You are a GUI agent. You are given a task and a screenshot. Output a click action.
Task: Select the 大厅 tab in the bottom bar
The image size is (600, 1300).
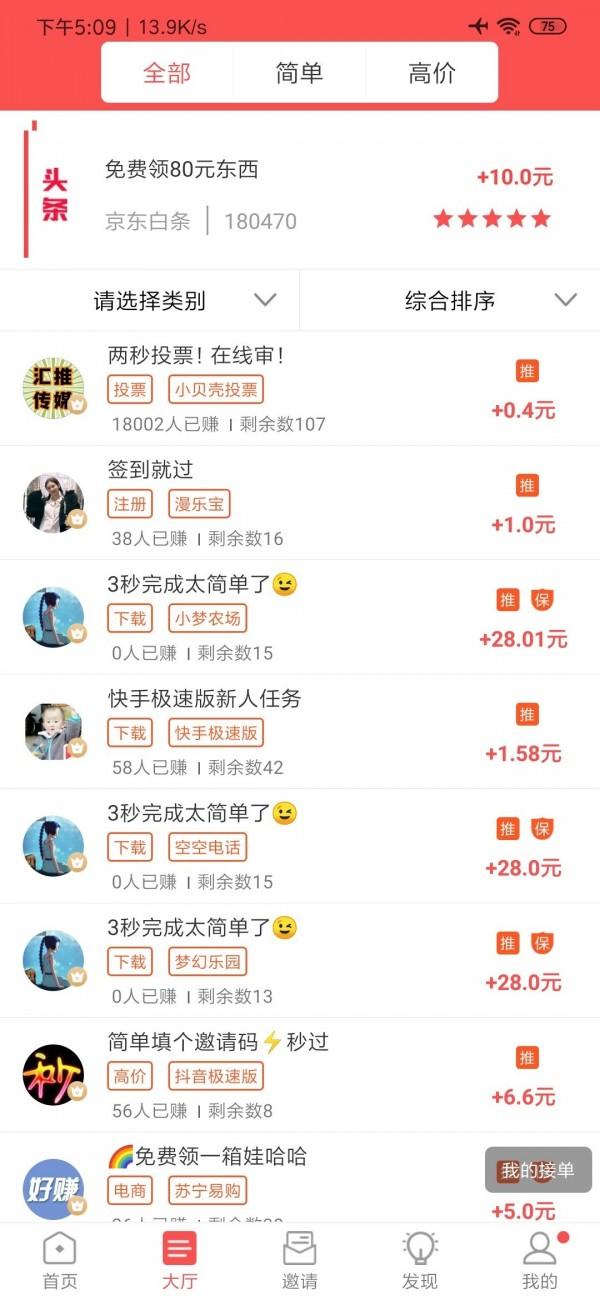(180, 1261)
